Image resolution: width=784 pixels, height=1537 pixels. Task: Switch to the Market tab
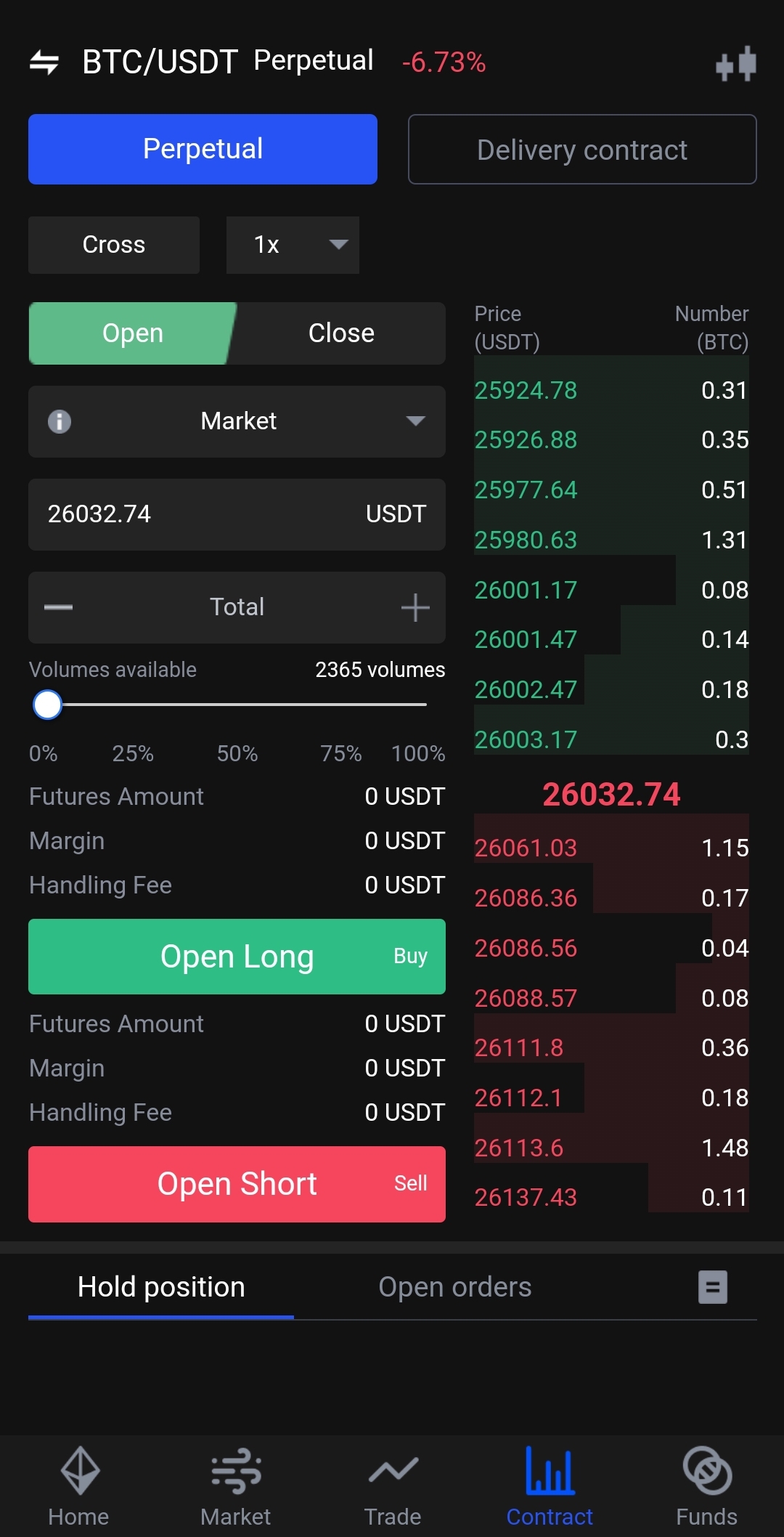pos(235,1486)
